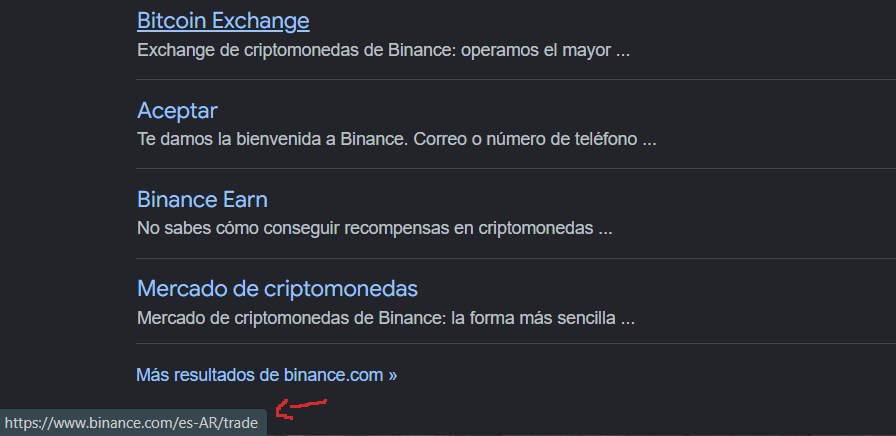Open the Aceptar sitelink

(177, 110)
